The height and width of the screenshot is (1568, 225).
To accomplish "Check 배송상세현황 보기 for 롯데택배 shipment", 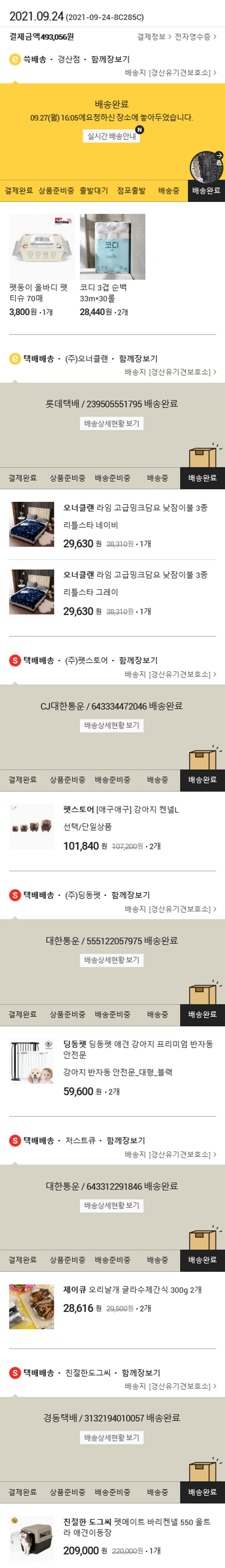I will [112, 424].
